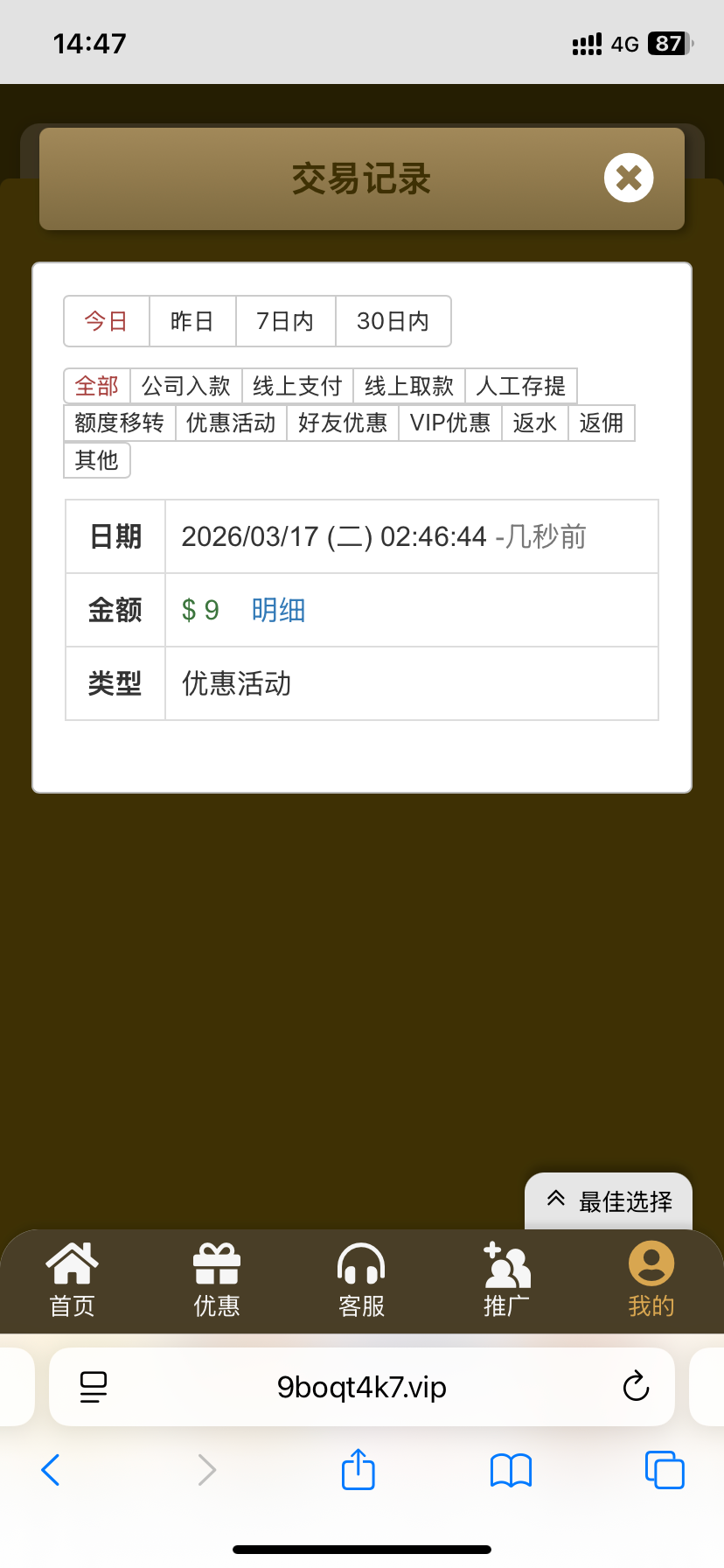Switch to the 昨日 date filter
The image size is (724, 1568).
[192, 321]
